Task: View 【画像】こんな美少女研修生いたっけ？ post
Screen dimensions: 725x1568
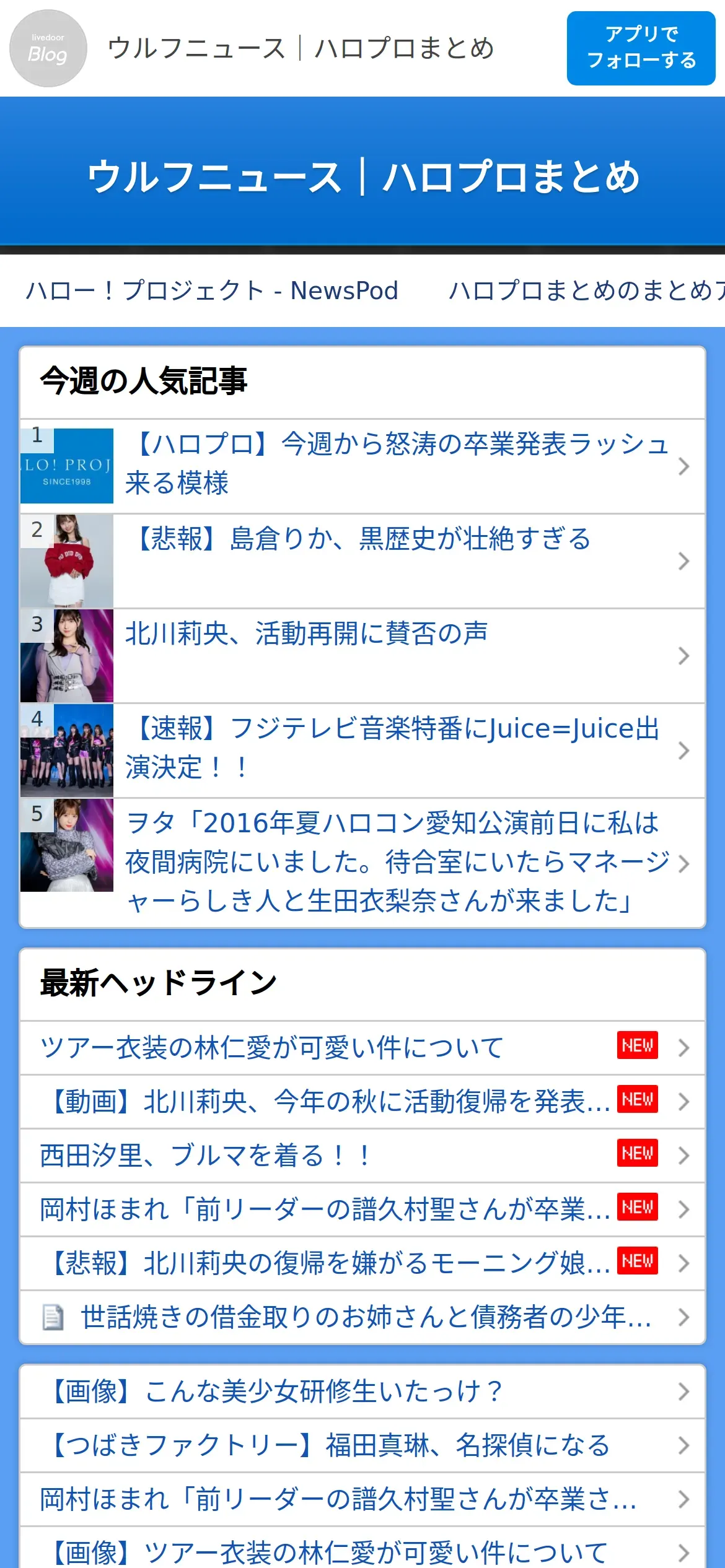Action: click(276, 1392)
